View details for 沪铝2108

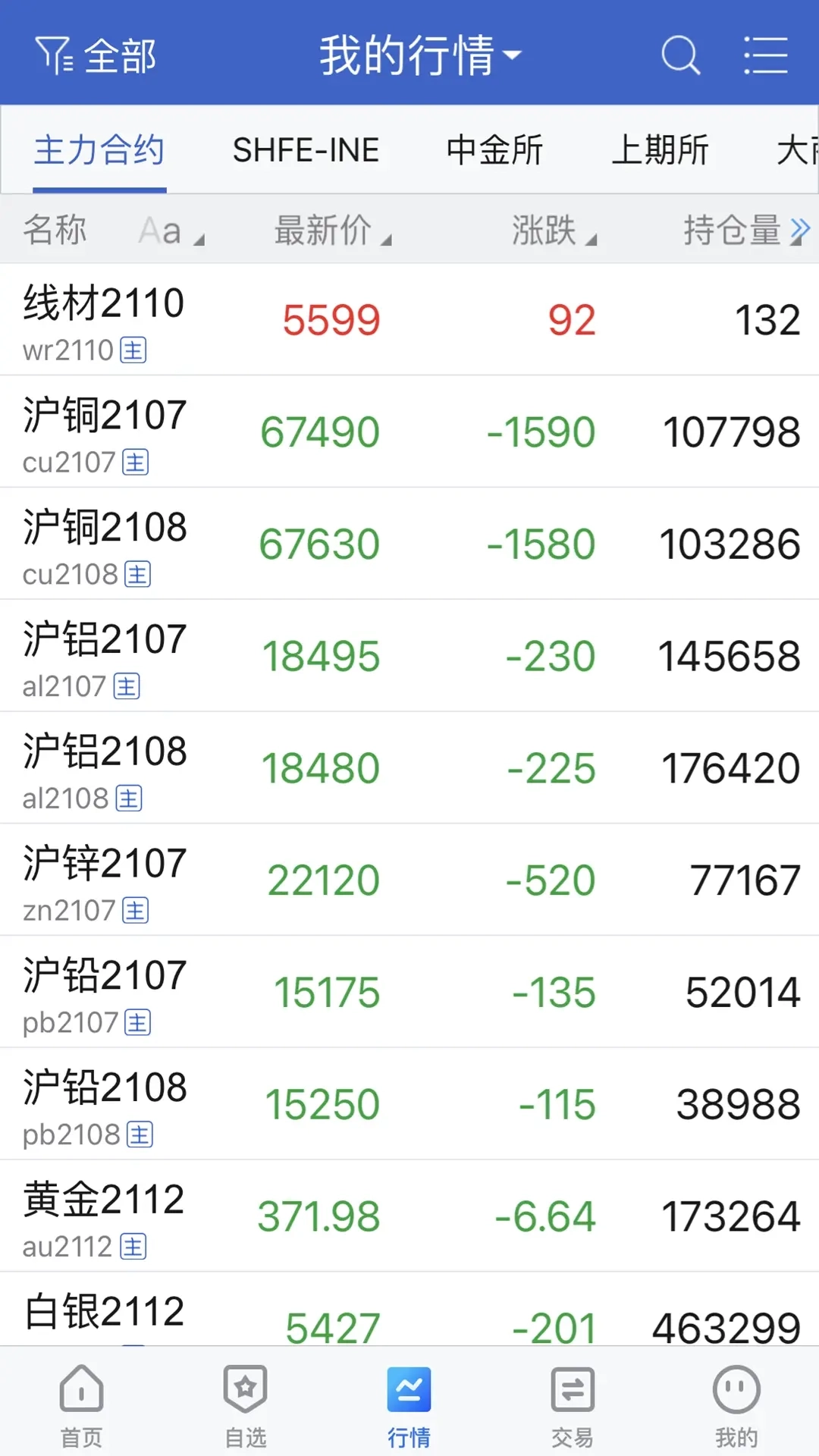(409, 768)
